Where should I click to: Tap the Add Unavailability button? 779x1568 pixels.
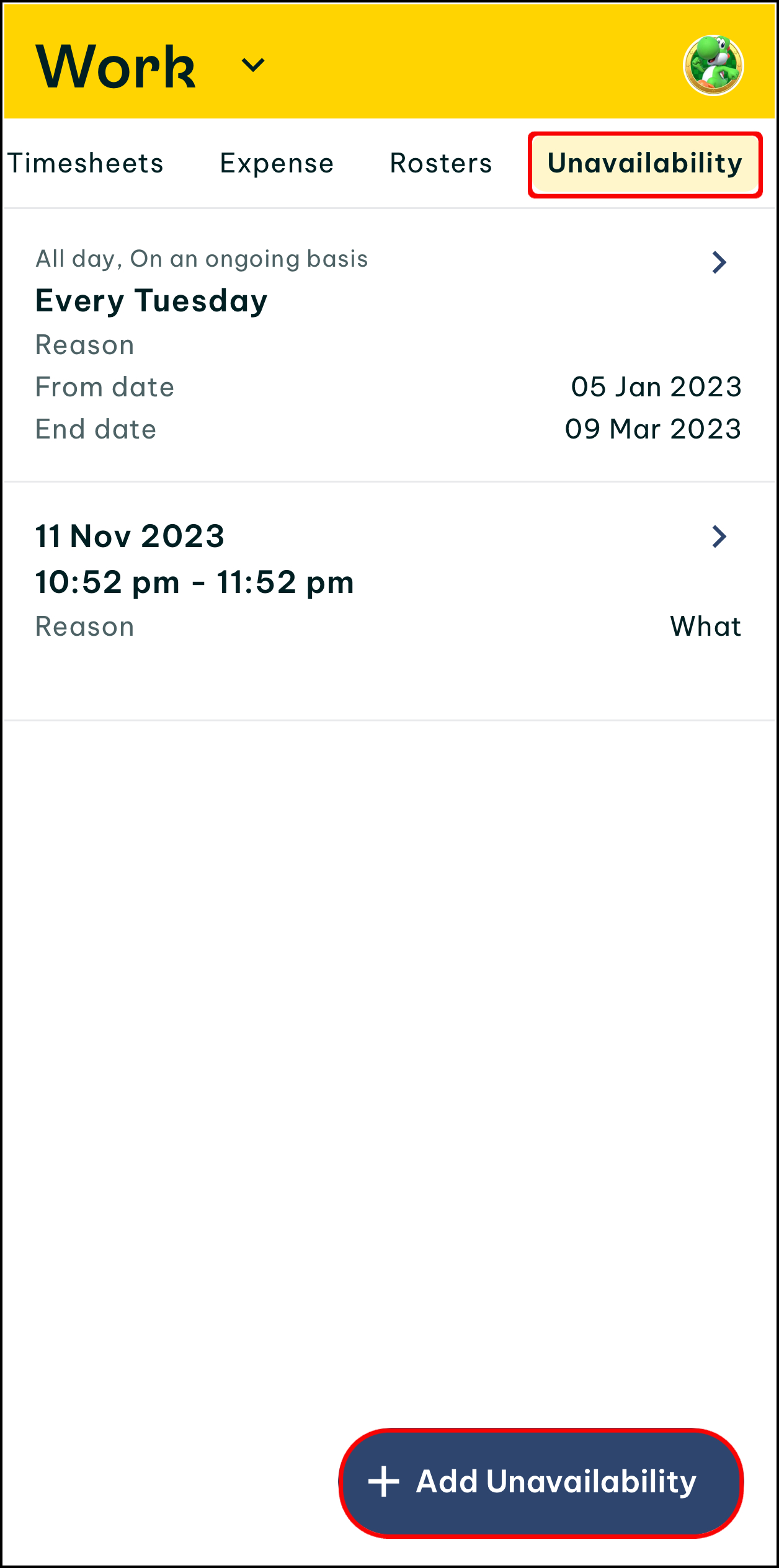pyautogui.click(x=541, y=1482)
